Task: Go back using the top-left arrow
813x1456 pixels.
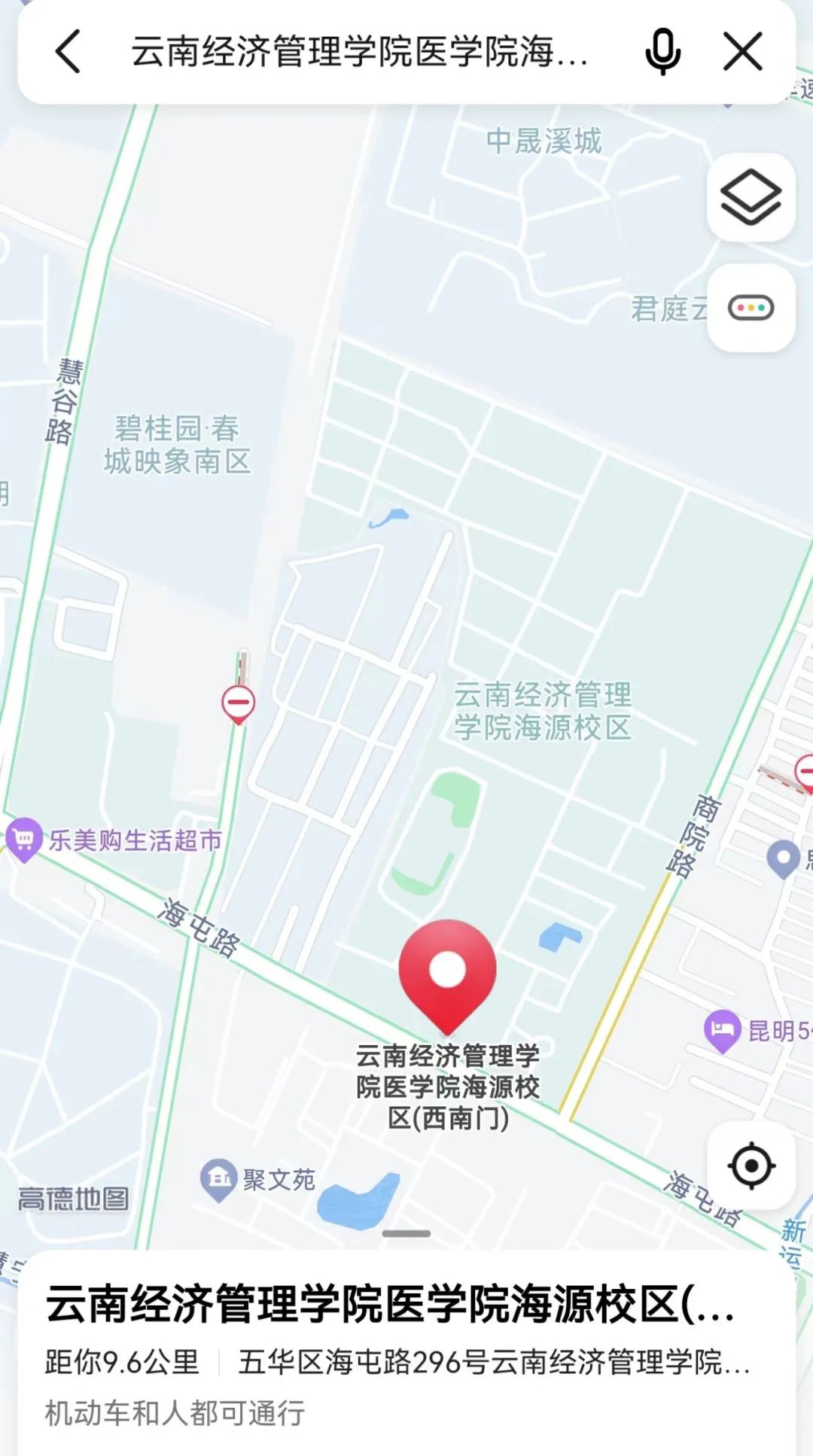Action: 68,52
